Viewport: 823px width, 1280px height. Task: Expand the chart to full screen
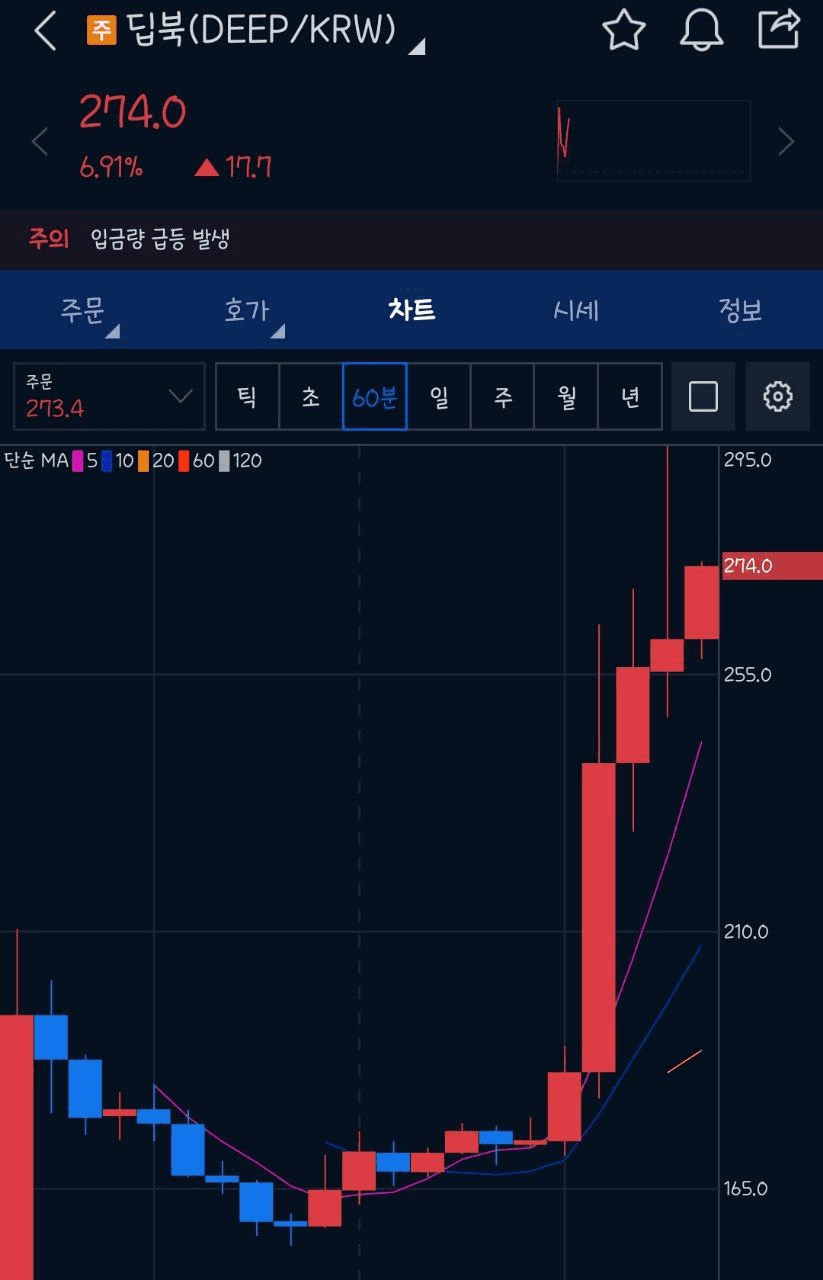point(703,397)
